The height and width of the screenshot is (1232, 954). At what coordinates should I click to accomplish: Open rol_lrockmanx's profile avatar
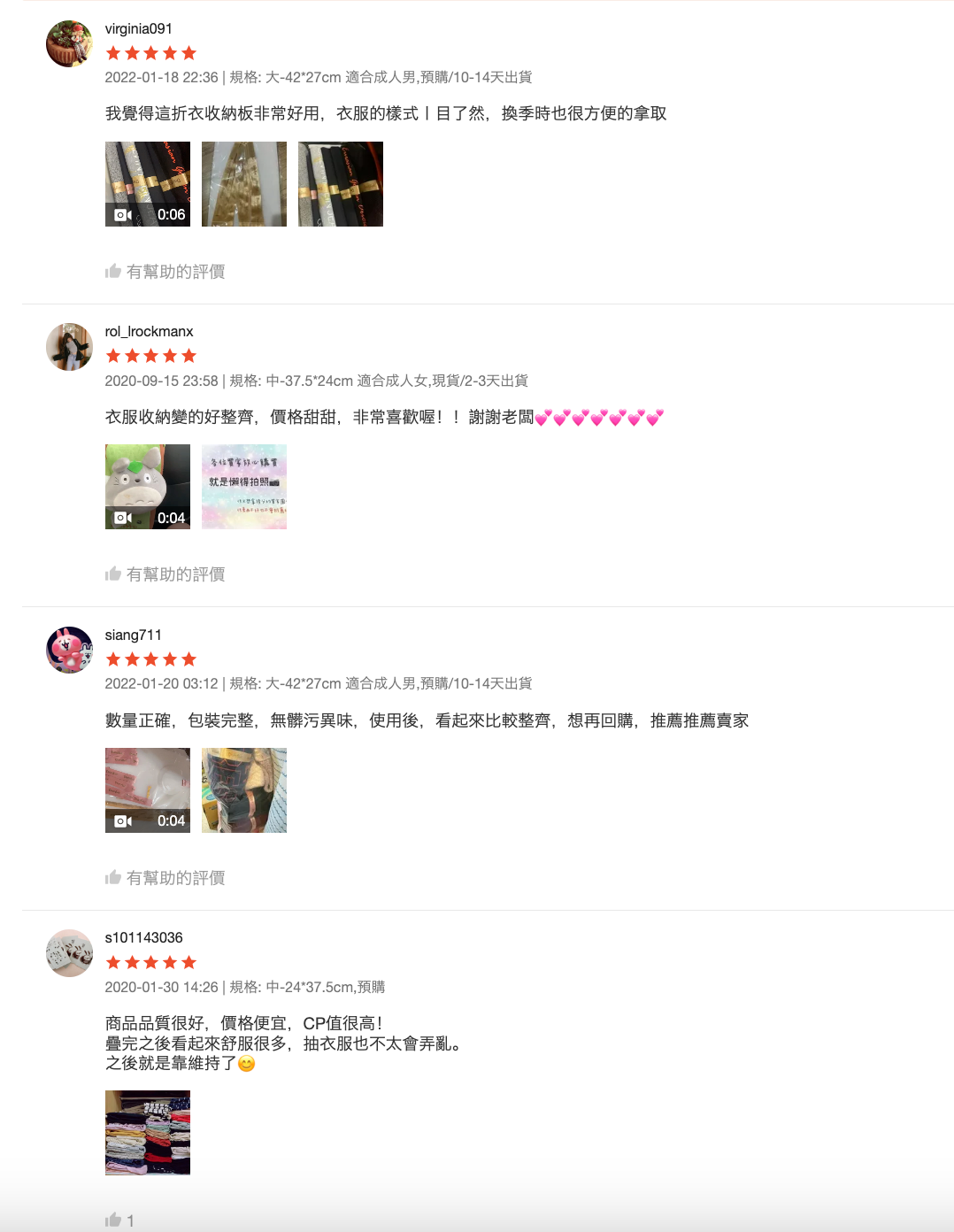coord(69,346)
